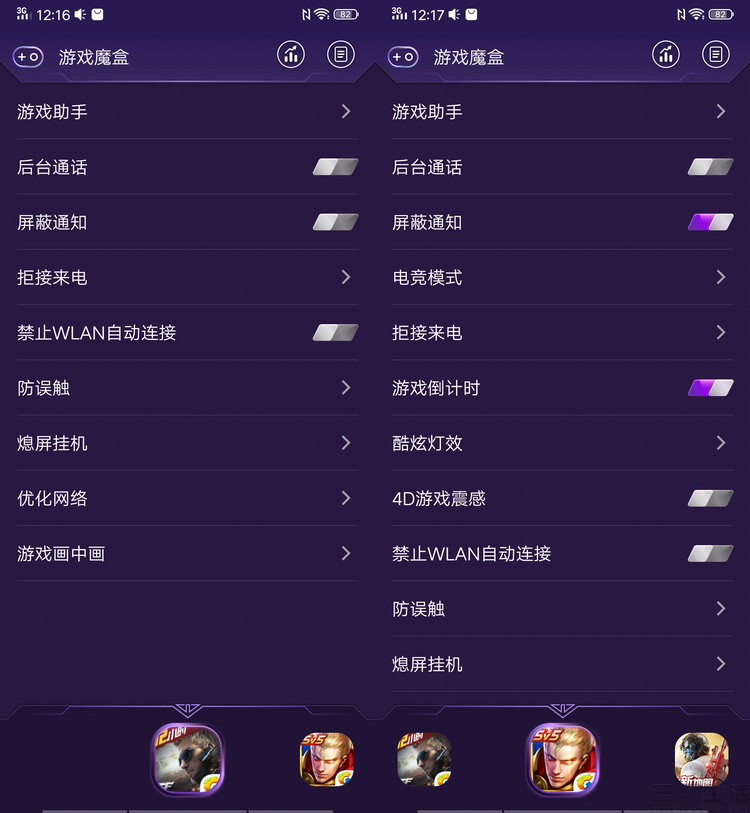Open the 优化网络 row
Screen dimensions: 750x813
(x=186, y=498)
